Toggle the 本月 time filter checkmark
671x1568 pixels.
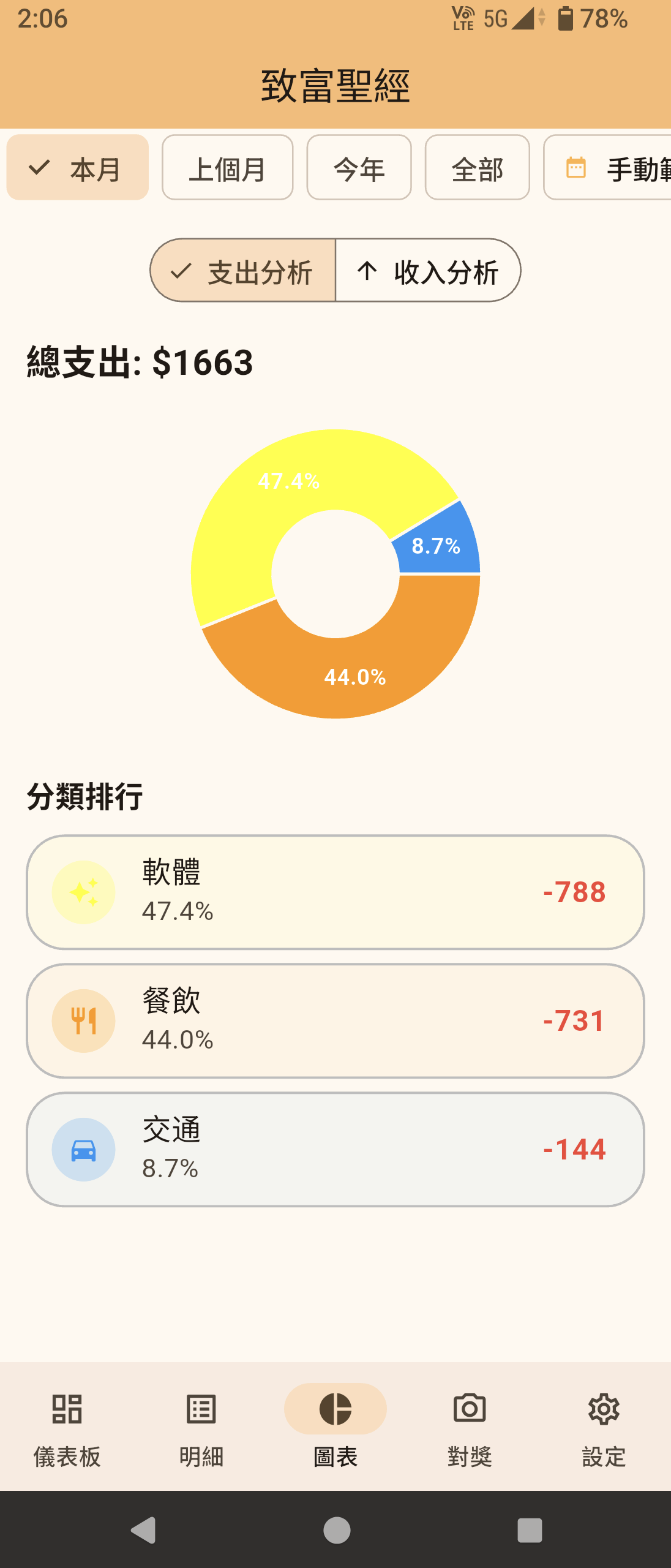tap(77, 167)
